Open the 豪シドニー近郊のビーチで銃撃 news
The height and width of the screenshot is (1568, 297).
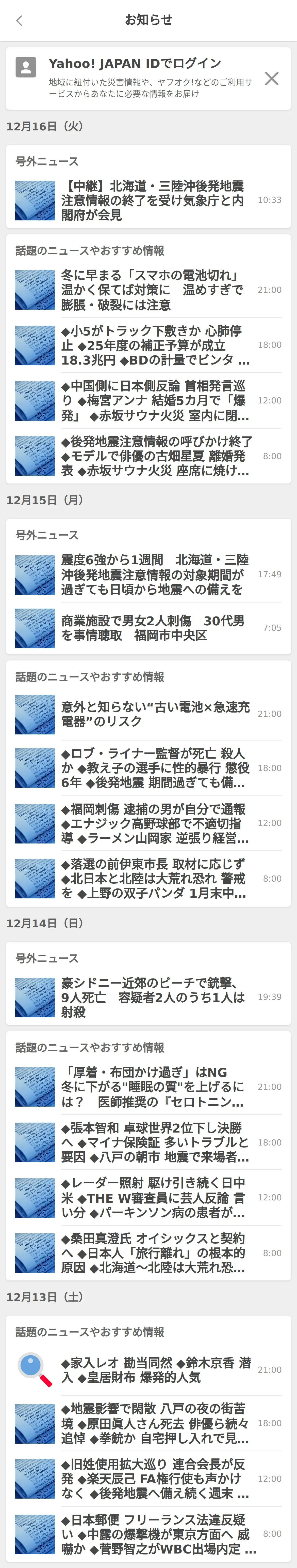point(152,997)
